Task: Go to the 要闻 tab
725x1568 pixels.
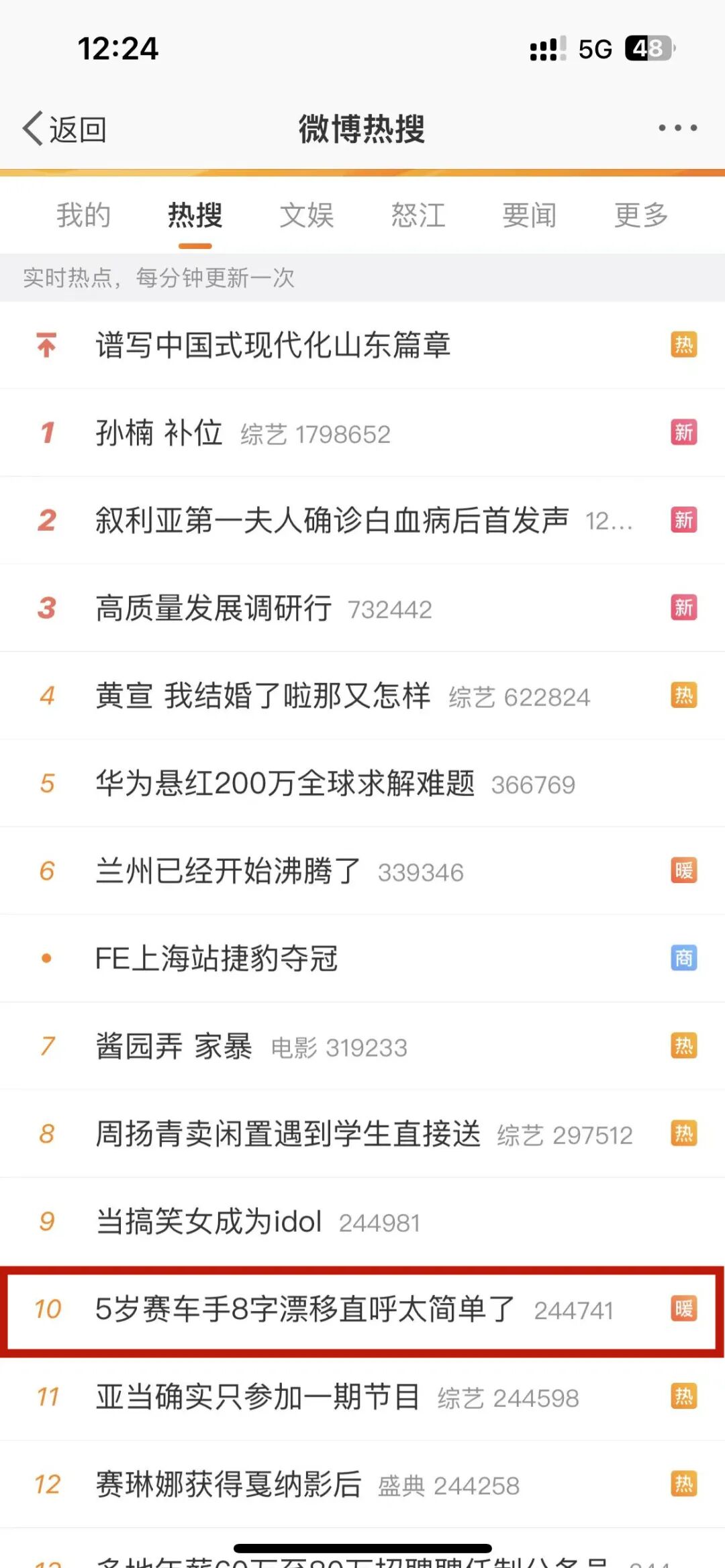Action: tap(530, 215)
